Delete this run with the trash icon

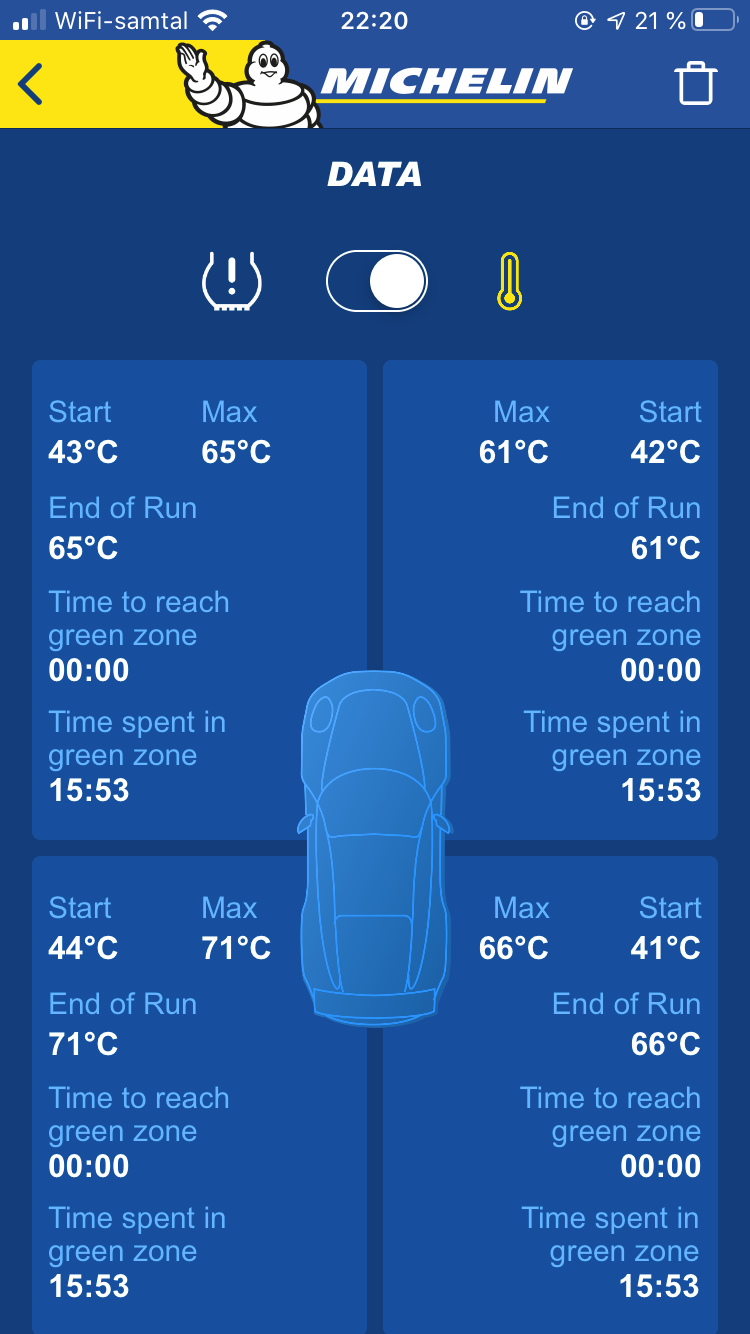pyautogui.click(x=696, y=84)
